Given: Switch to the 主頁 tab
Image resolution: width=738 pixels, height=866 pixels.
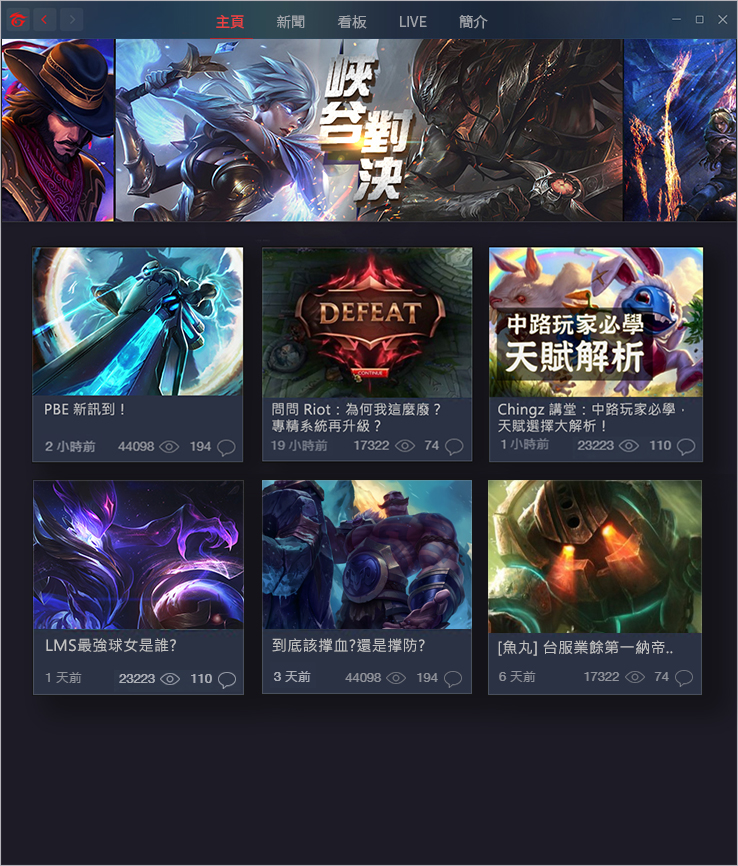Looking at the screenshot, I should (x=230, y=22).
